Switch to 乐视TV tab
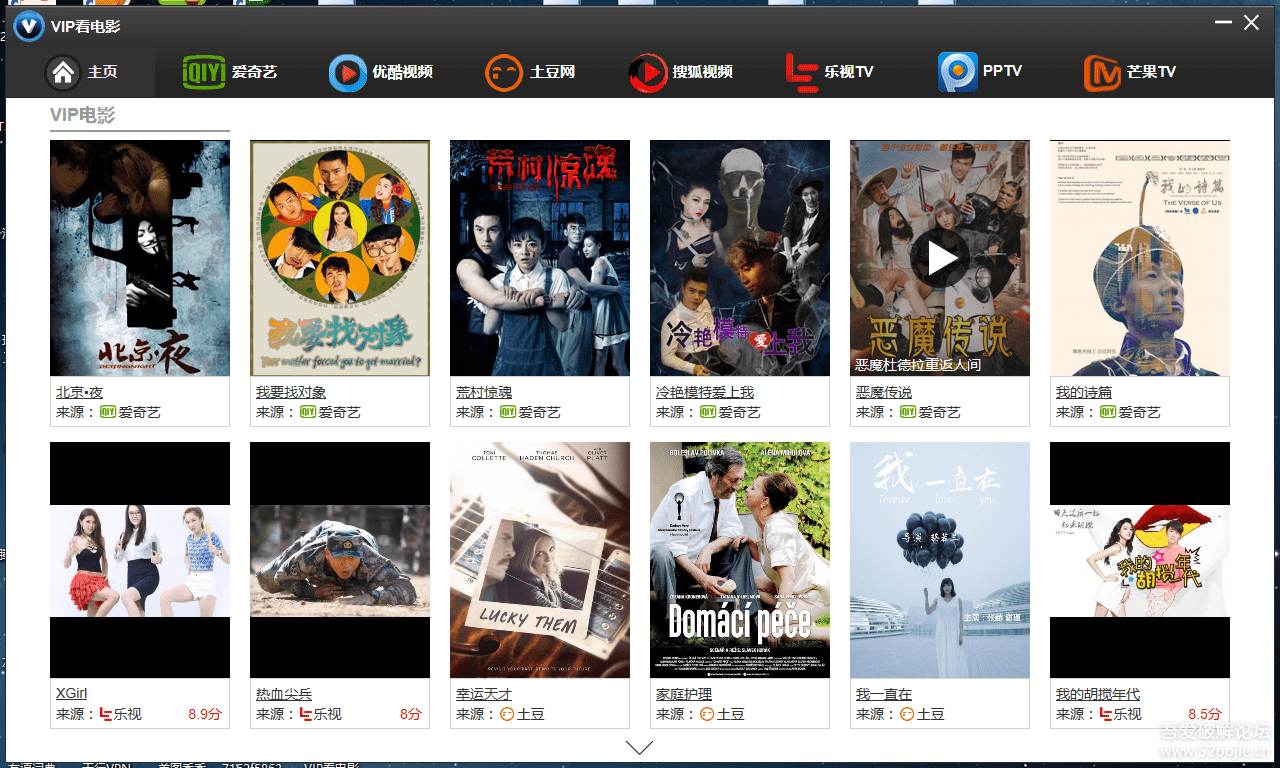1280x768 pixels. tap(830, 72)
